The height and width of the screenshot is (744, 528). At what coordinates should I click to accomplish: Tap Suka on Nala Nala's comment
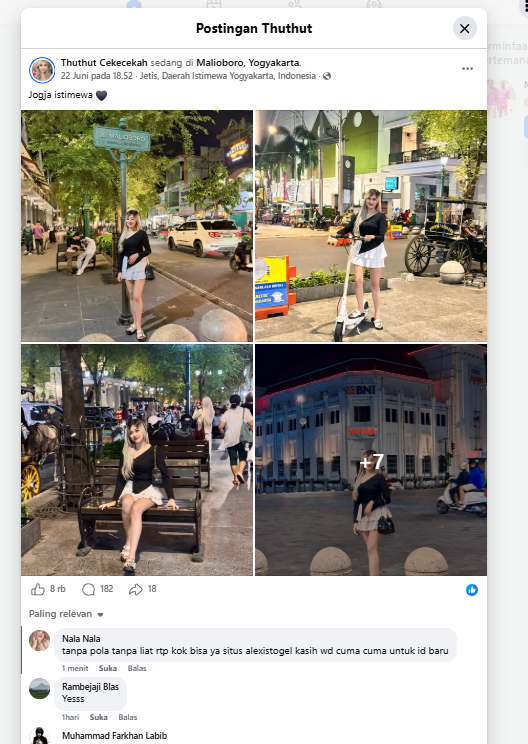point(108,668)
